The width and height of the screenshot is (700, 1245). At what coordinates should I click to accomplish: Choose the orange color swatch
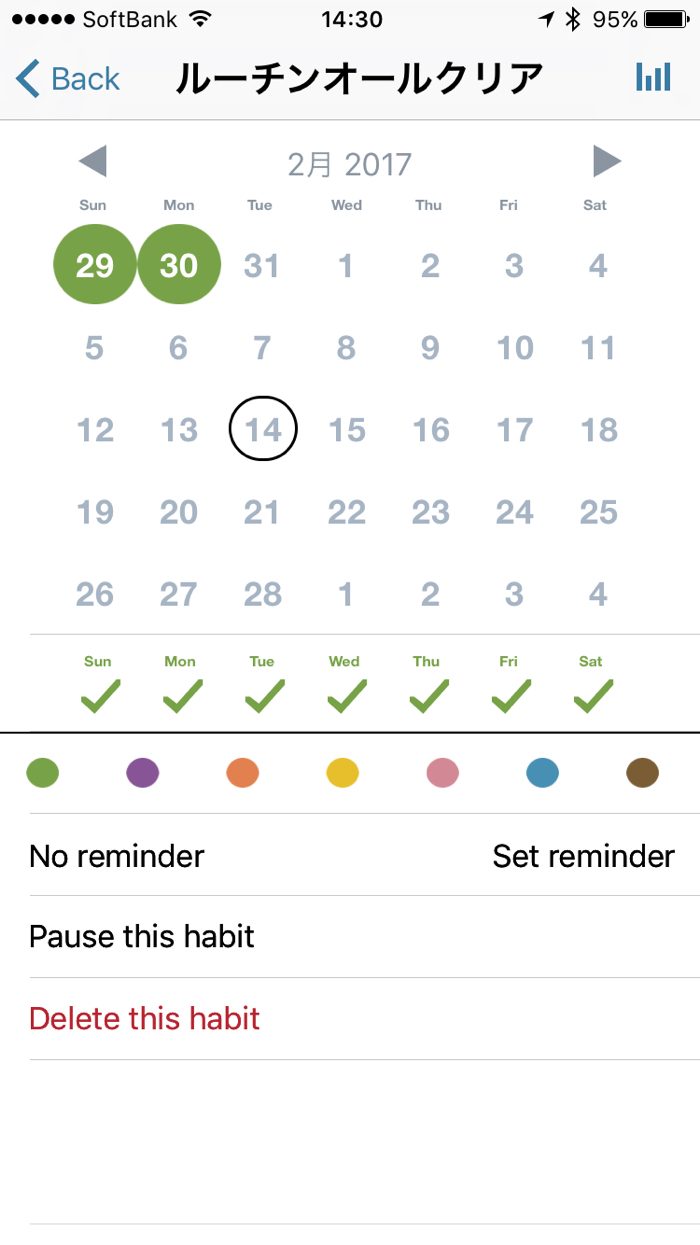pos(243,773)
